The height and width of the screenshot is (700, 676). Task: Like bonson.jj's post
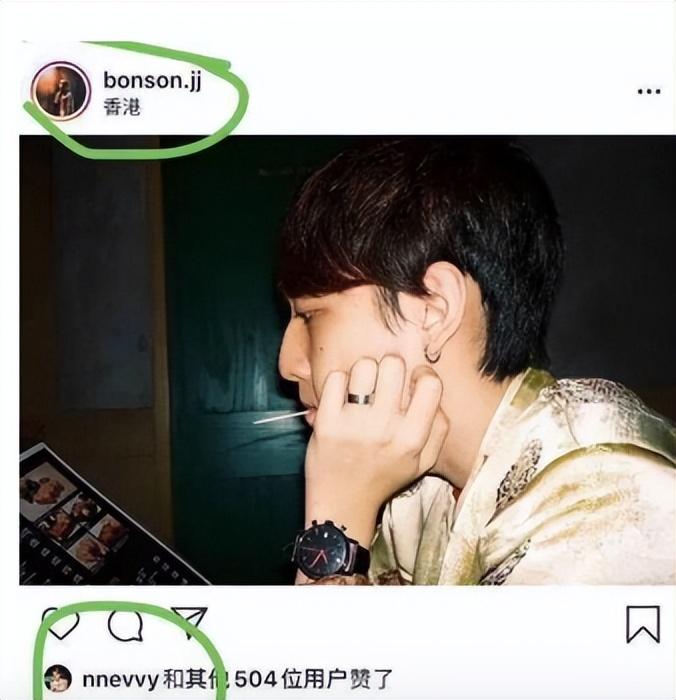coord(62,625)
